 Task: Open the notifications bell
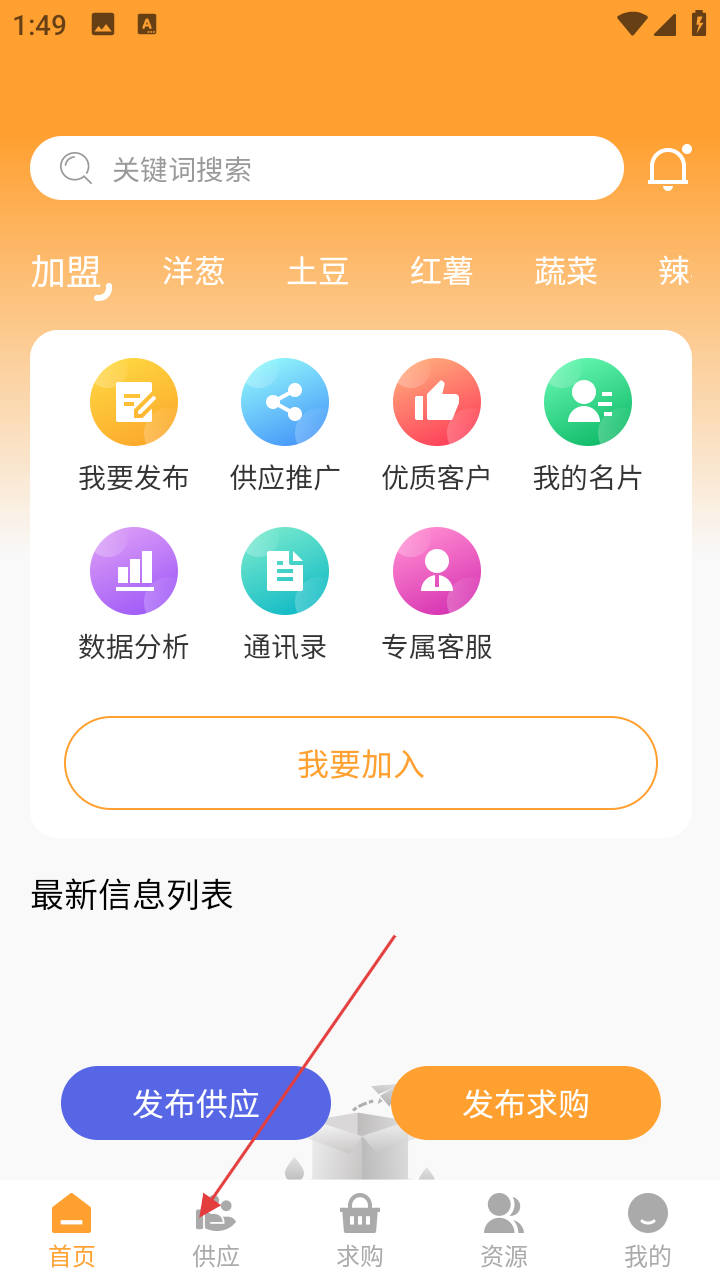coord(669,168)
